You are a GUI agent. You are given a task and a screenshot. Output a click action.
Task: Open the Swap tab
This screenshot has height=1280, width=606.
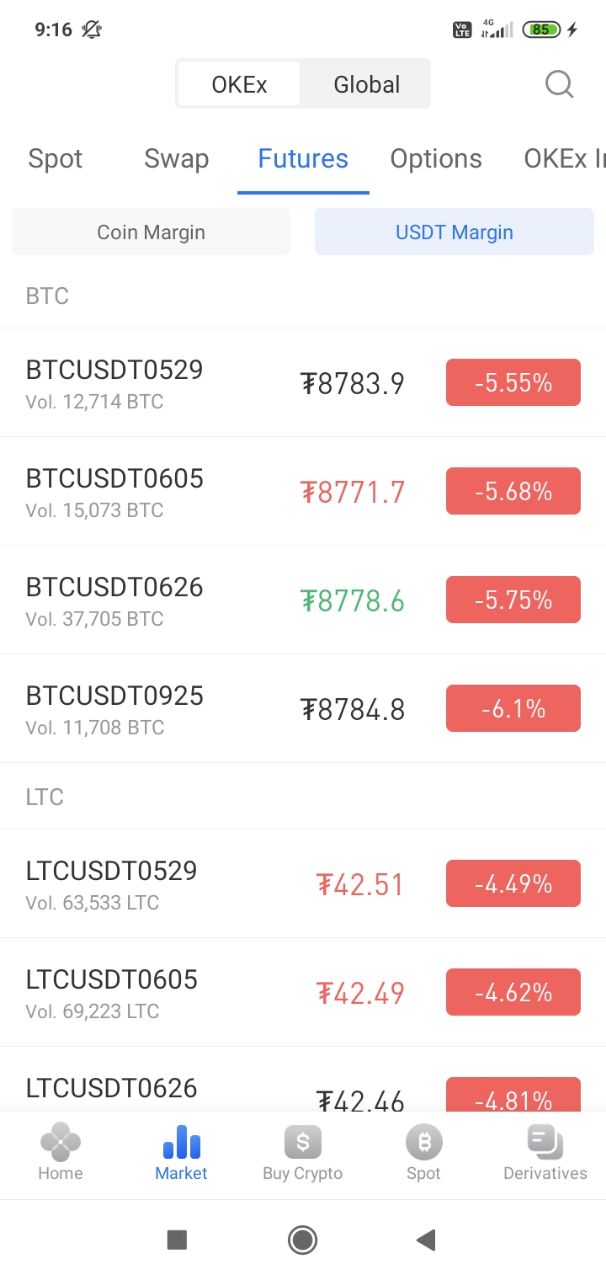(x=176, y=159)
